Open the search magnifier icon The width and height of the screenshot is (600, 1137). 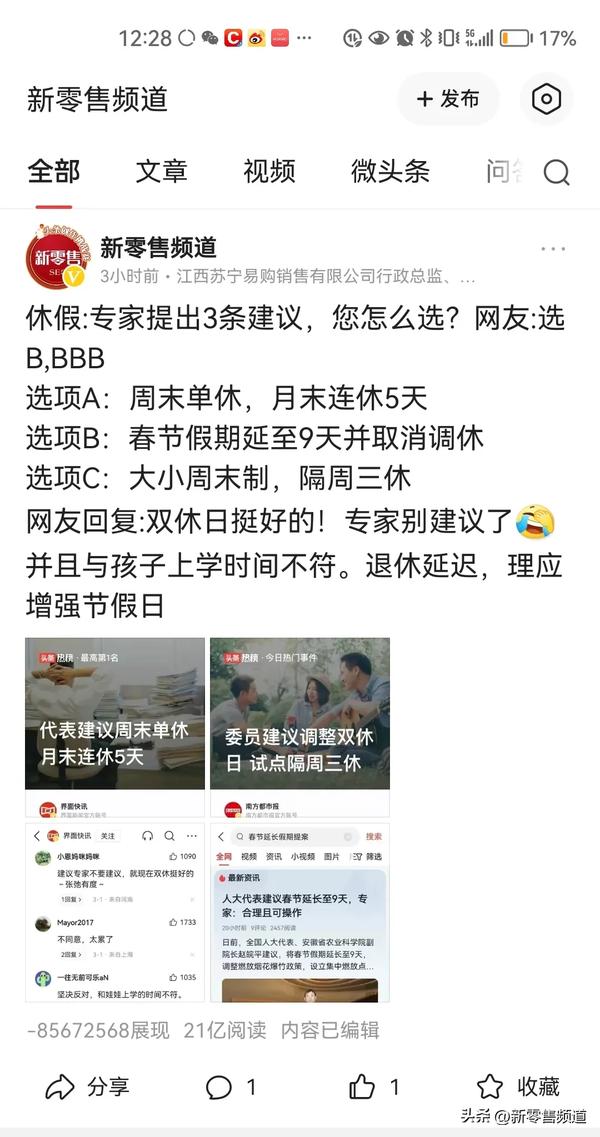(556, 173)
